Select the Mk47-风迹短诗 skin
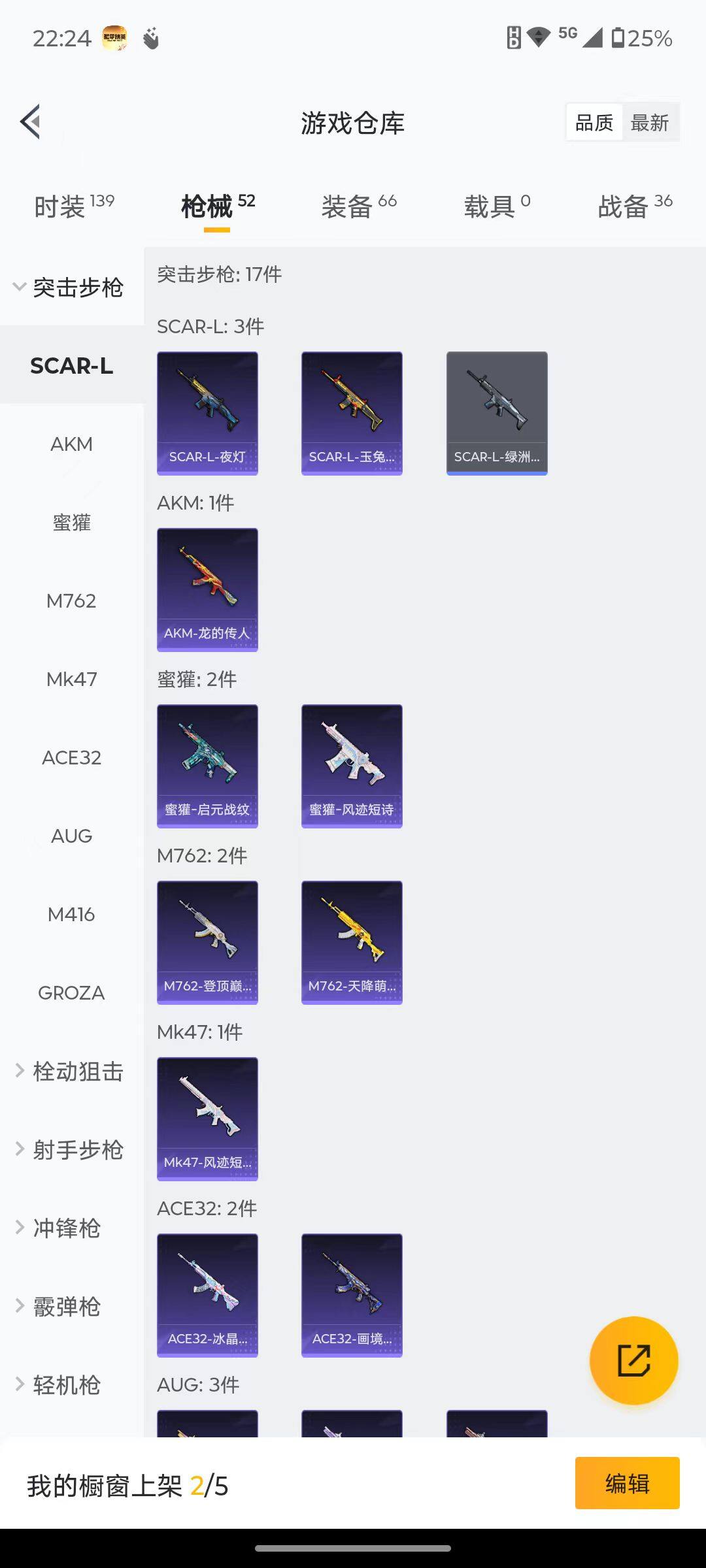Screen dimensions: 706x1568 point(207,1119)
